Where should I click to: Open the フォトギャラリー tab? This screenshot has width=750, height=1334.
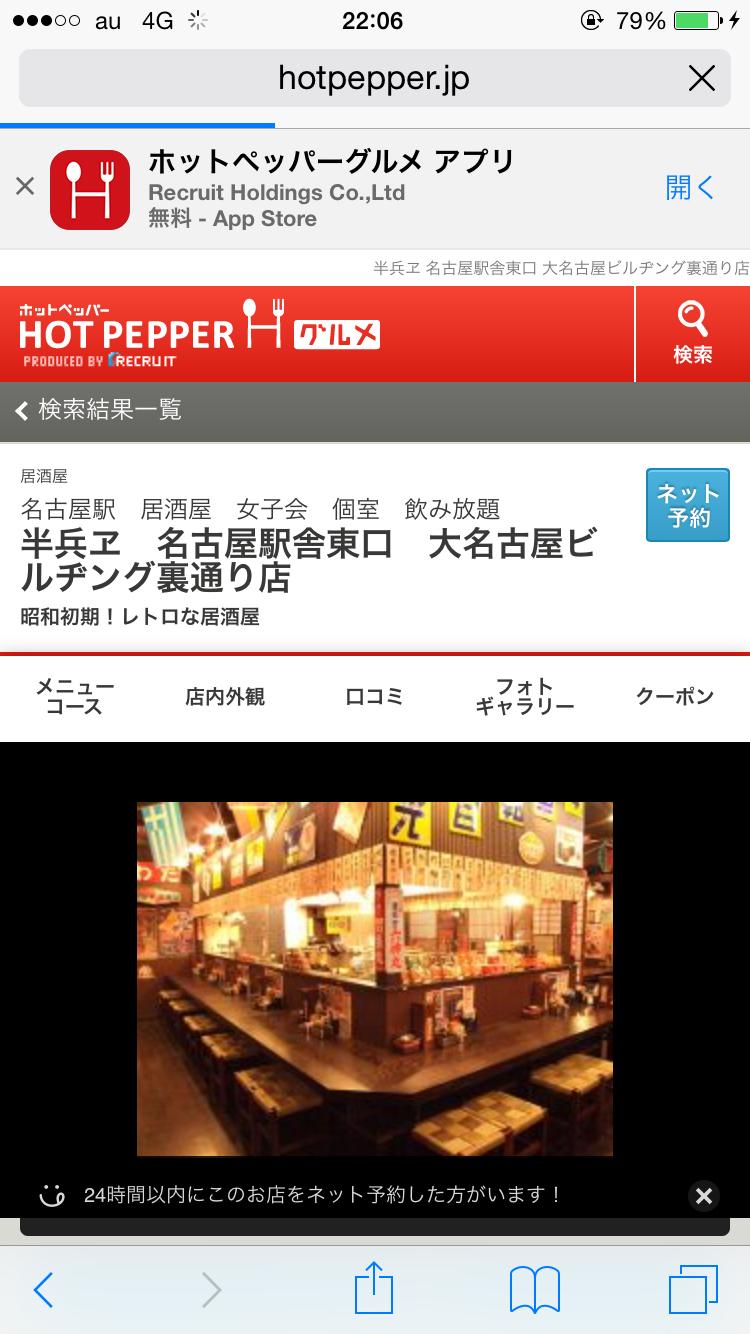pos(524,697)
